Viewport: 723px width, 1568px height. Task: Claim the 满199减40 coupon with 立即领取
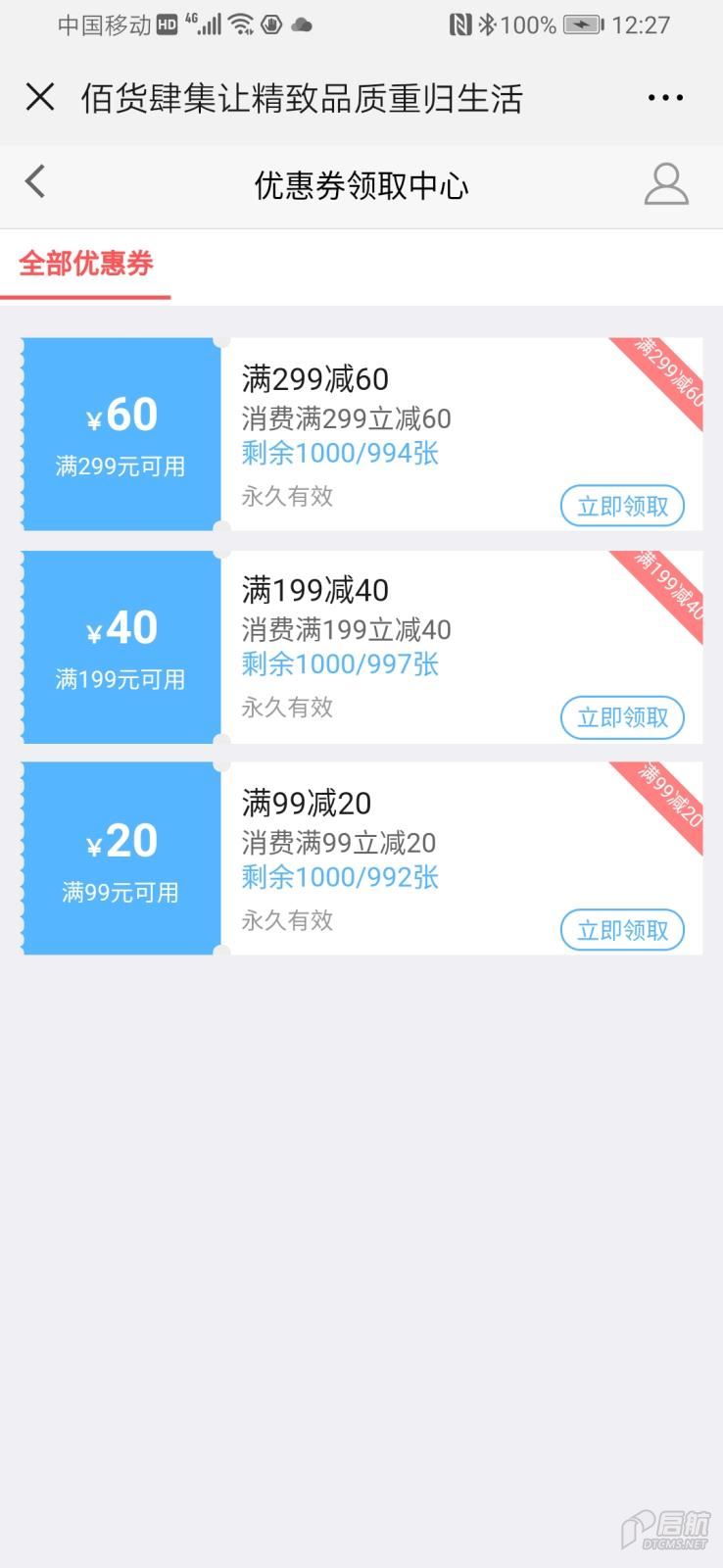(622, 717)
